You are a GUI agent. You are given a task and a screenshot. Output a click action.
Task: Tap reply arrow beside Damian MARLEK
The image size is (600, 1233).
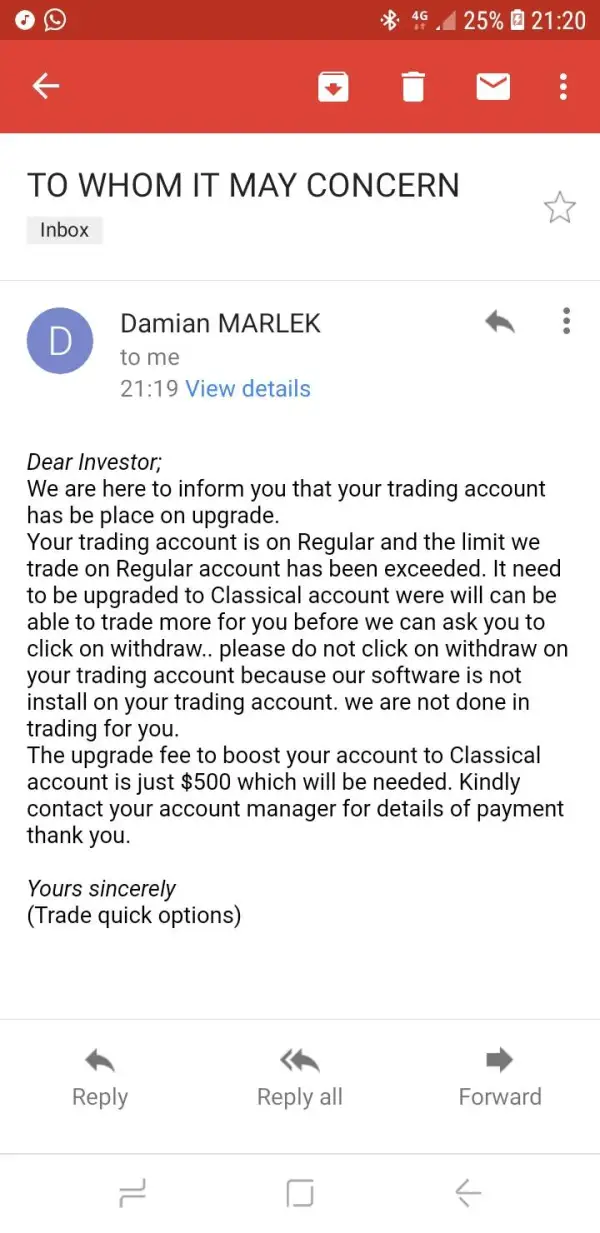coord(499,321)
